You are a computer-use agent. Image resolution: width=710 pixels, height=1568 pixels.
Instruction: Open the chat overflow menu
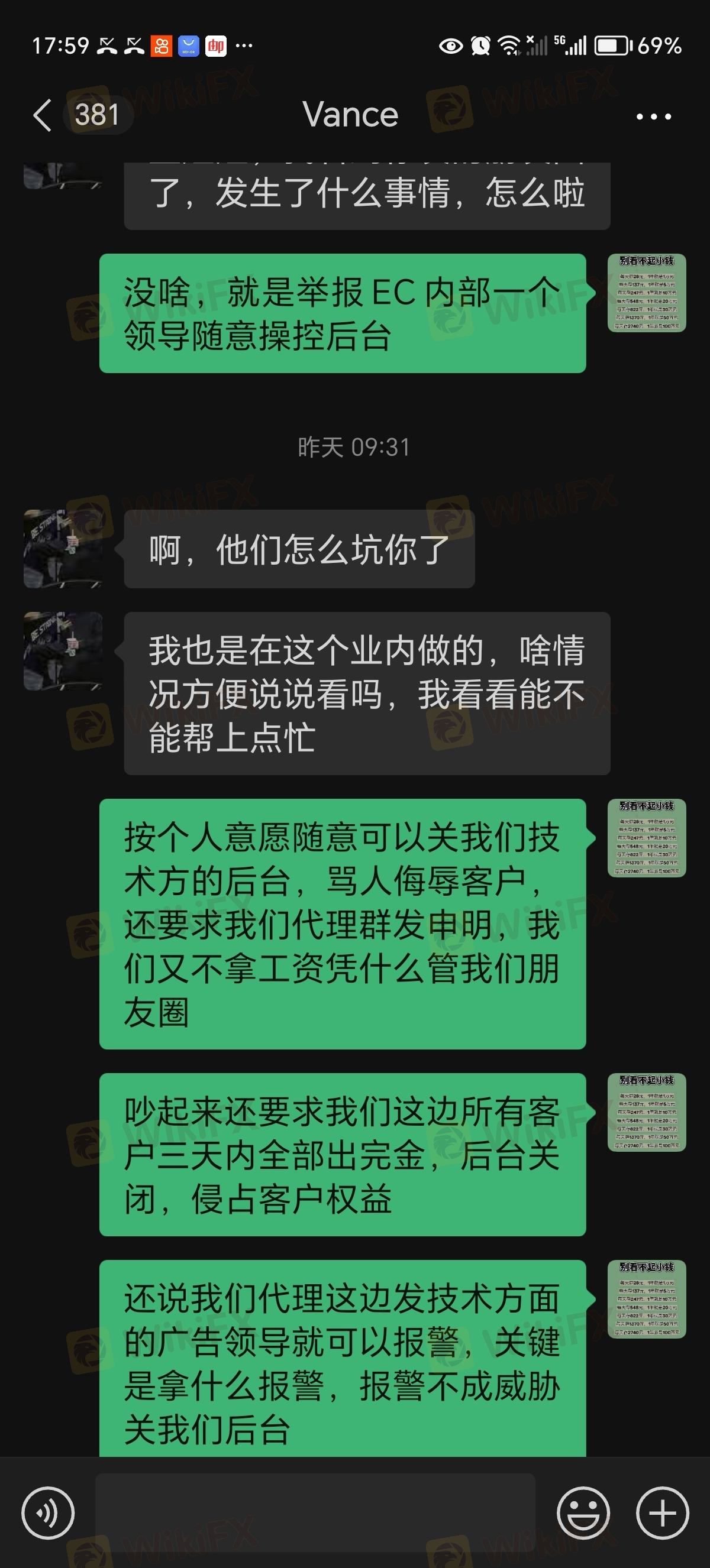[x=653, y=116]
